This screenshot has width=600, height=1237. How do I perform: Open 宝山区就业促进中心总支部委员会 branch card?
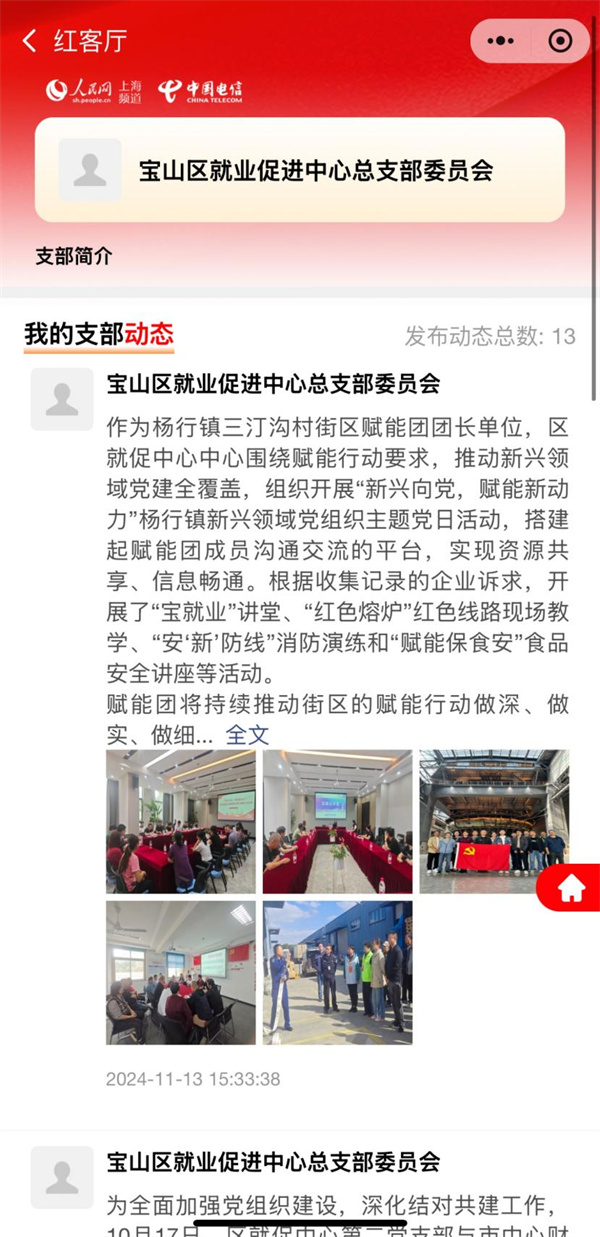[300, 170]
